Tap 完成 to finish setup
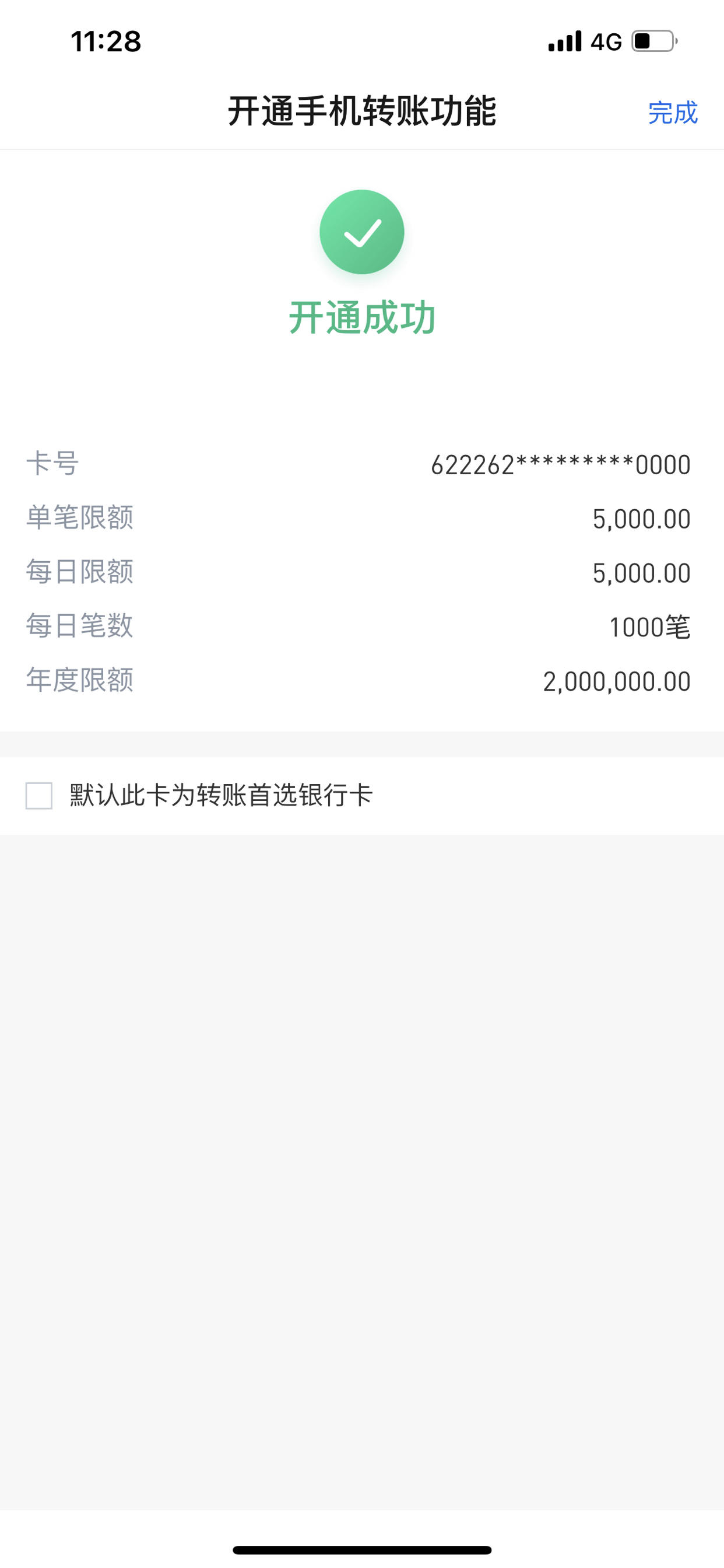This screenshot has height=1568, width=724. [x=672, y=113]
